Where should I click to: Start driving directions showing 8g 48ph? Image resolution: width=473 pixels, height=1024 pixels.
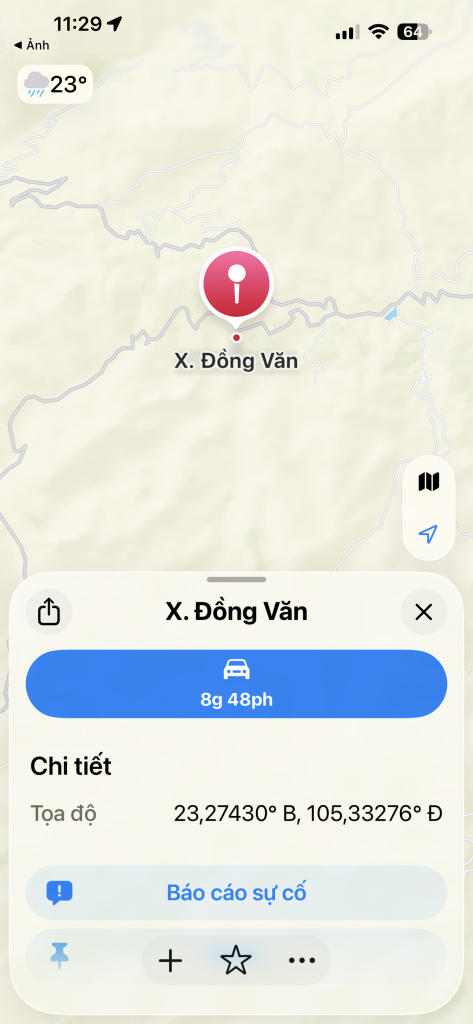tap(236, 684)
